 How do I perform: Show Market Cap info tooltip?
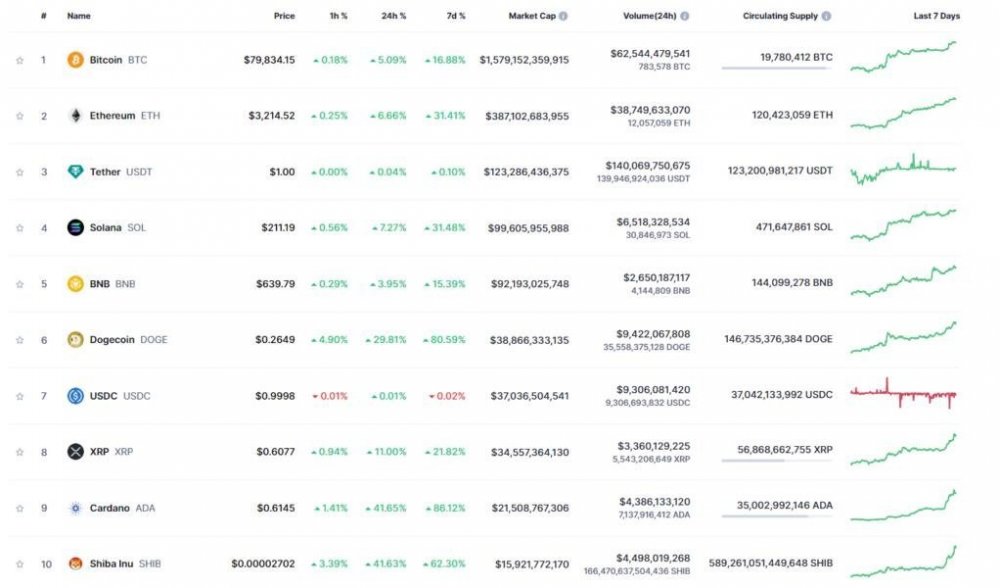(x=563, y=16)
